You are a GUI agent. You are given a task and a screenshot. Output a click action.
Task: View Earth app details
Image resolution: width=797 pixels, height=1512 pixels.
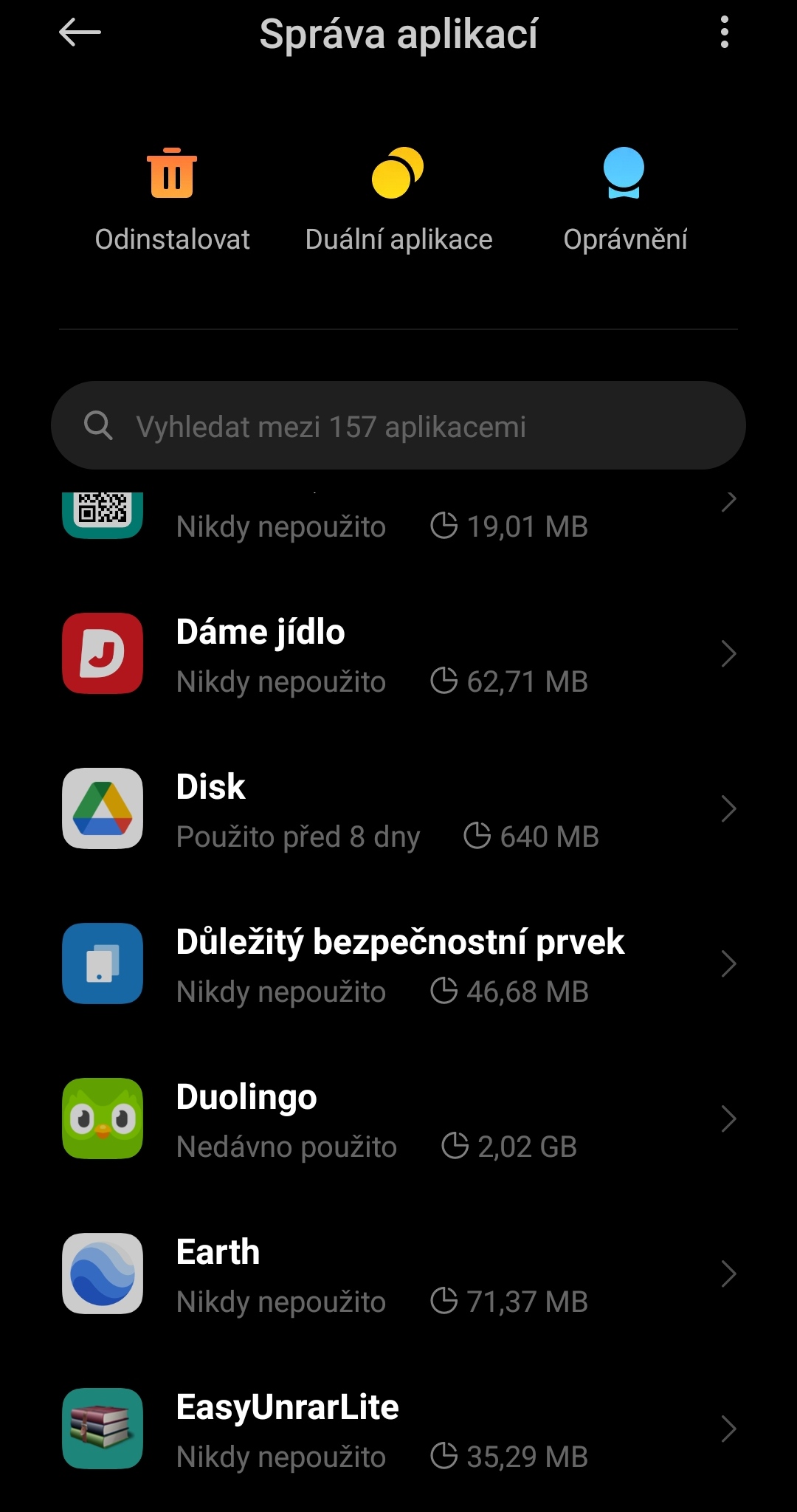(398, 1275)
